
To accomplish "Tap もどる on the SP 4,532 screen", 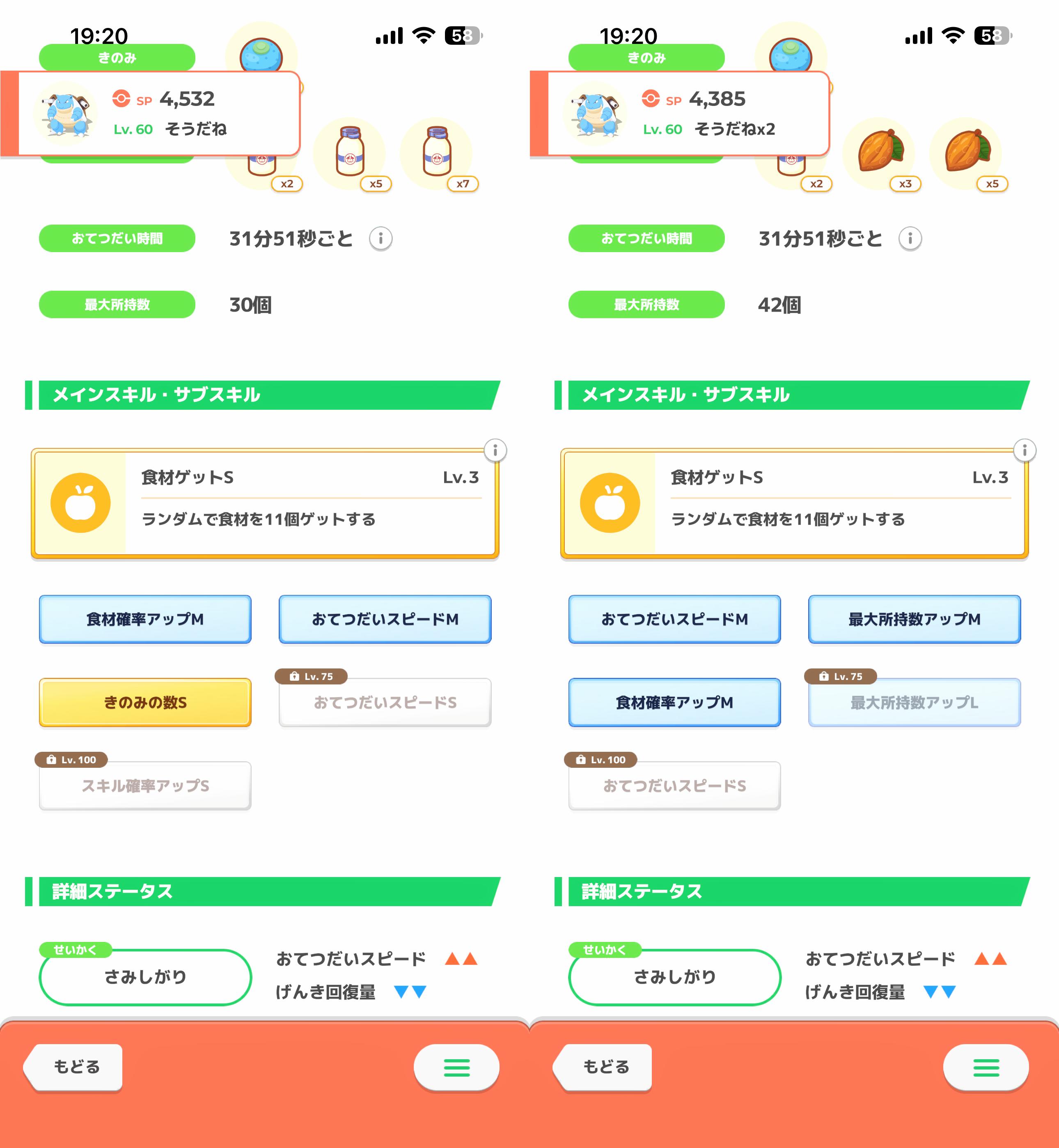I will (76, 1067).
